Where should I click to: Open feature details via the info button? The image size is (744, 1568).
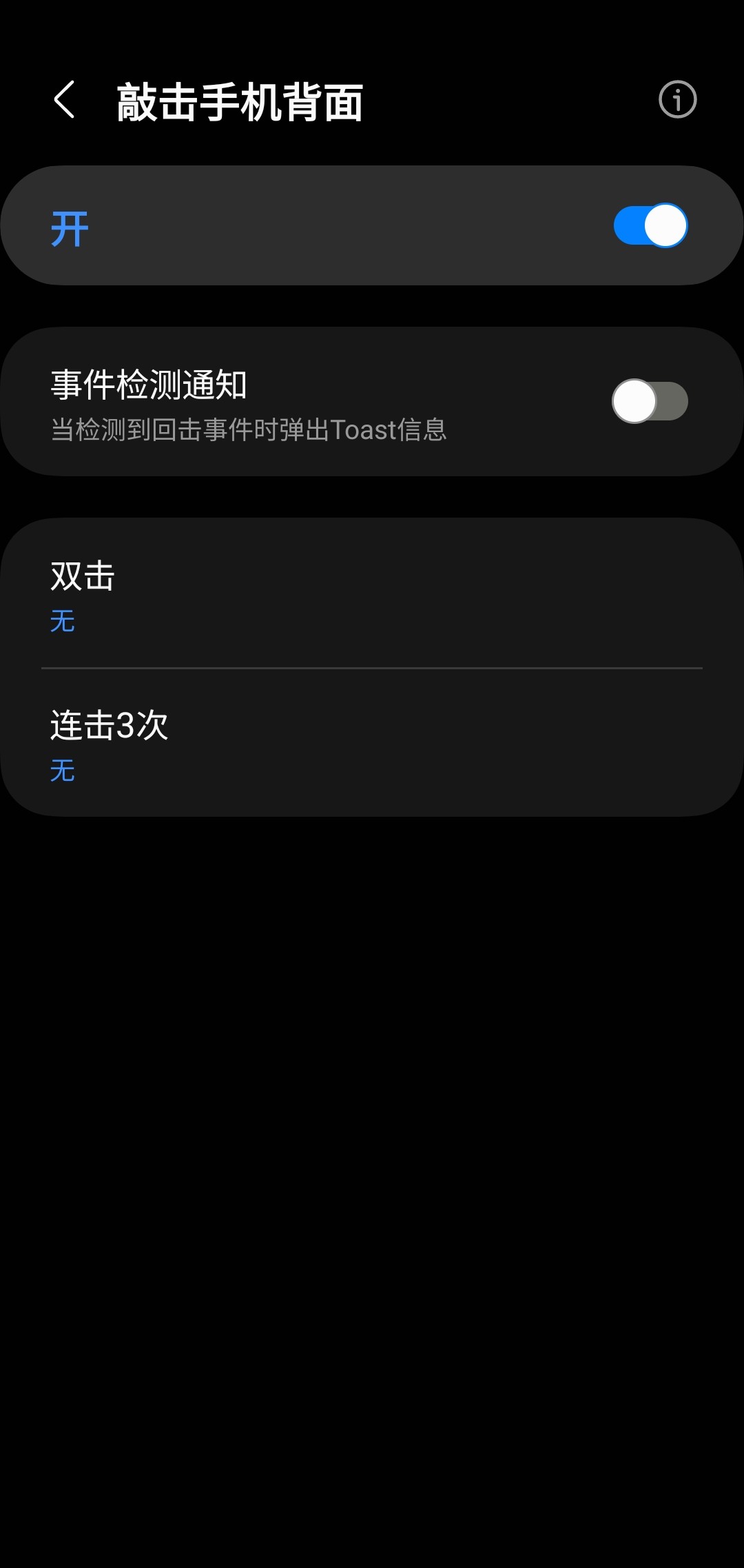tap(677, 100)
